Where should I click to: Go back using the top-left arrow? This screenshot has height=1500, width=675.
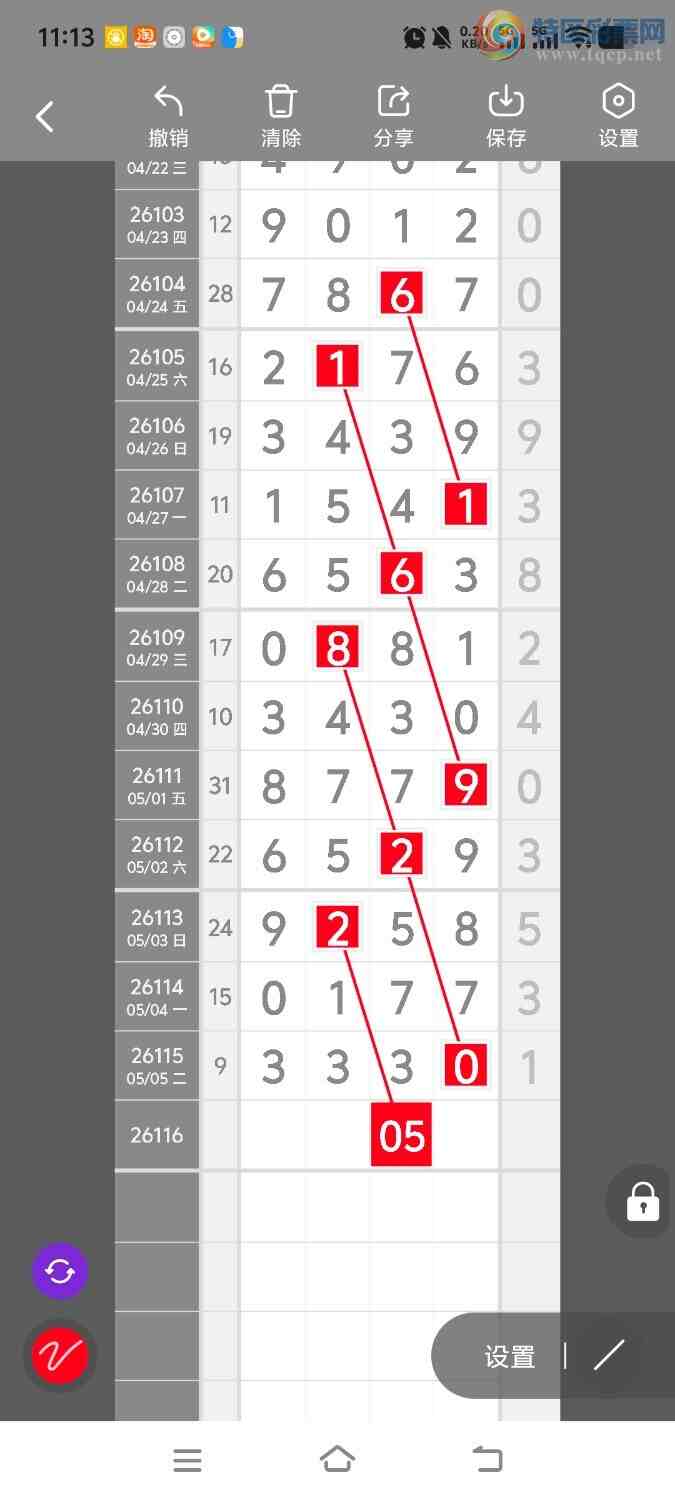[44, 117]
